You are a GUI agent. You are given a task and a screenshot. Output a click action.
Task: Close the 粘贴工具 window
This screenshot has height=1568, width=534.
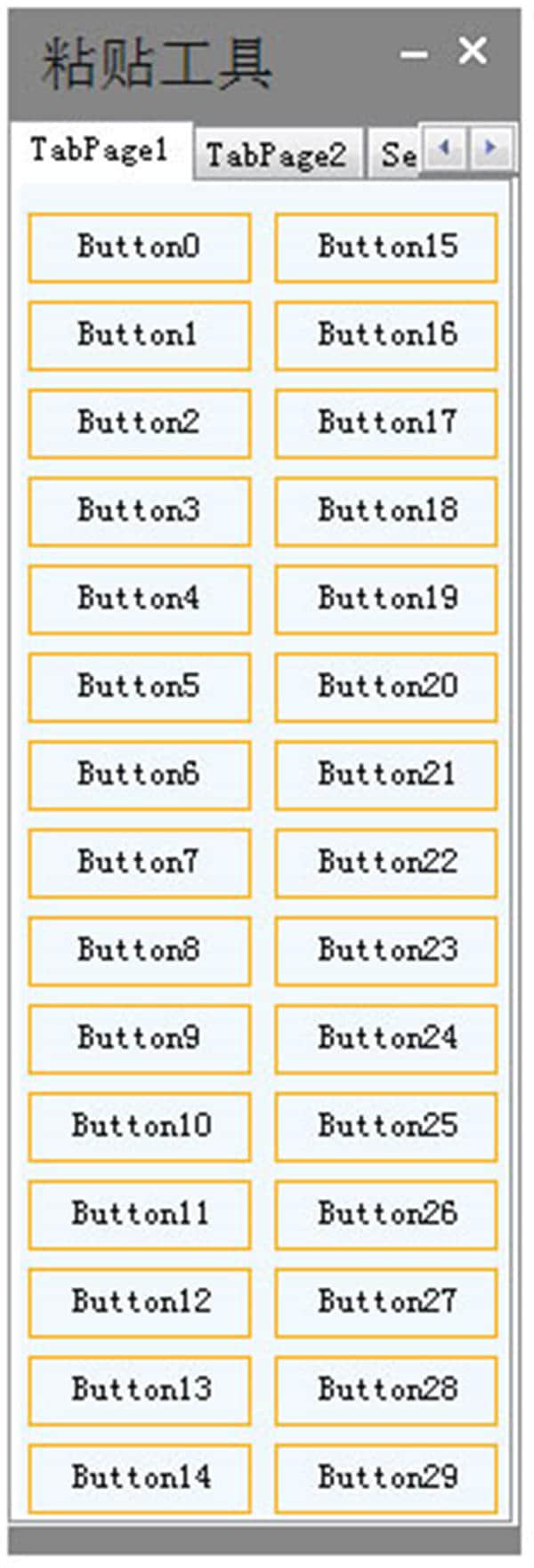pyautogui.click(x=473, y=51)
